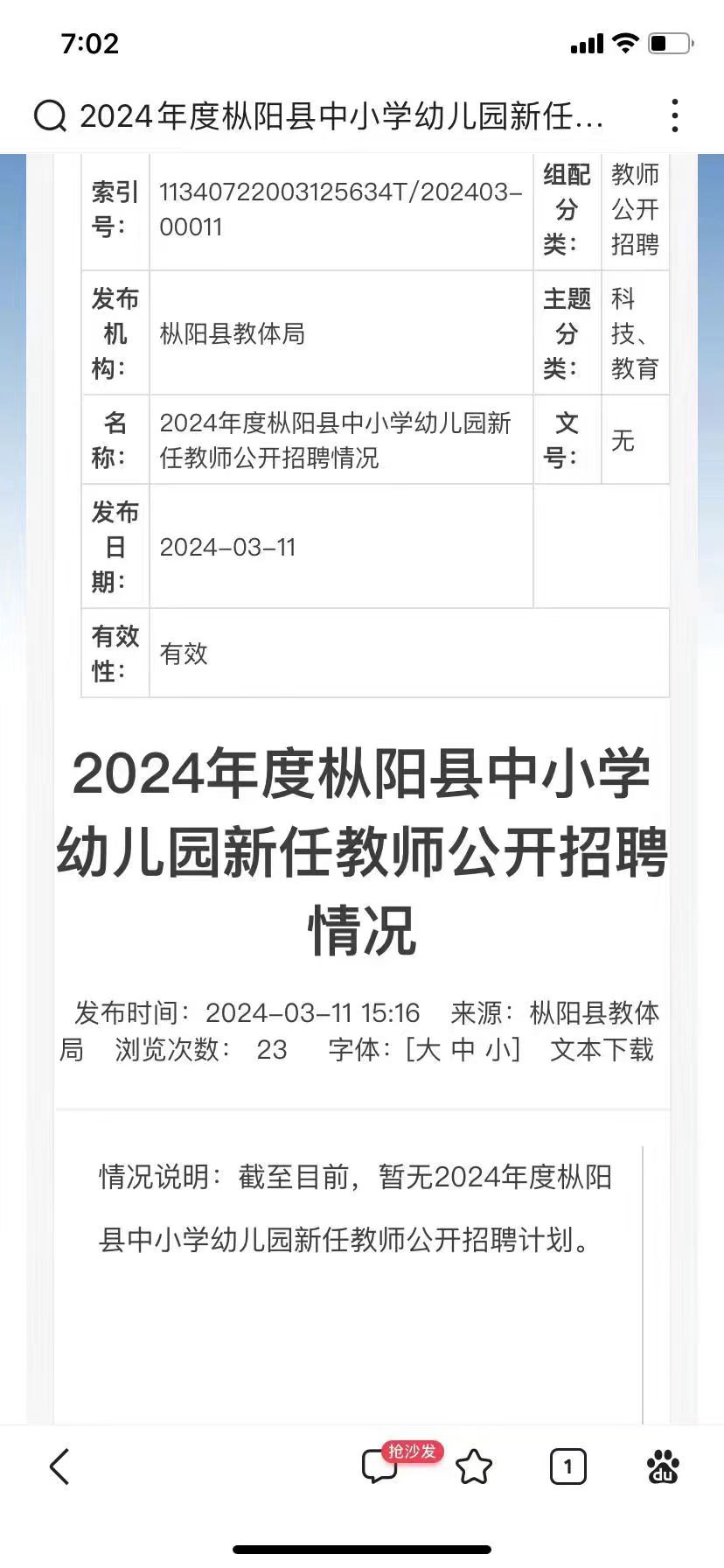The height and width of the screenshot is (1568, 724).
Task: Go back to the previous page
Action: pyautogui.click(x=59, y=1467)
